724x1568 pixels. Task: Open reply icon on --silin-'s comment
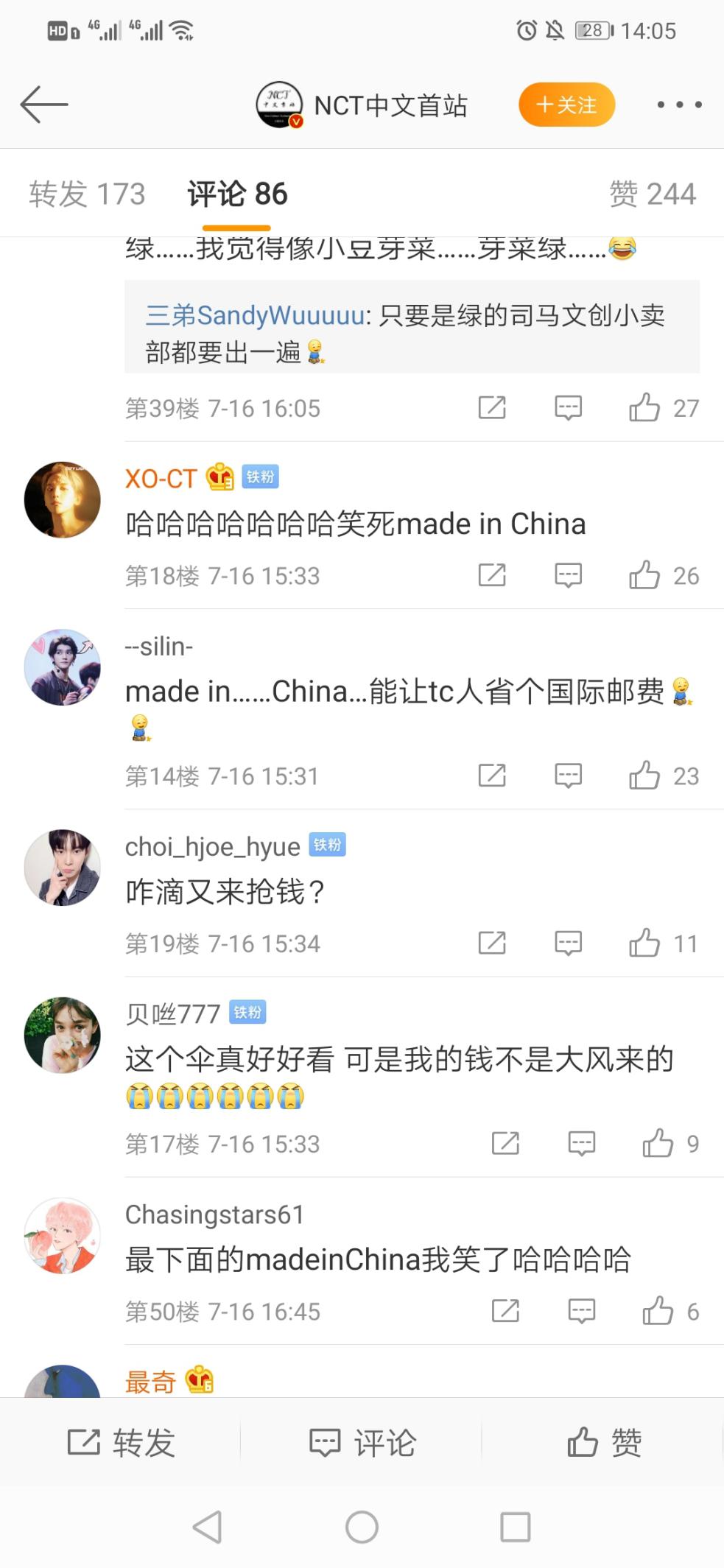(x=567, y=775)
